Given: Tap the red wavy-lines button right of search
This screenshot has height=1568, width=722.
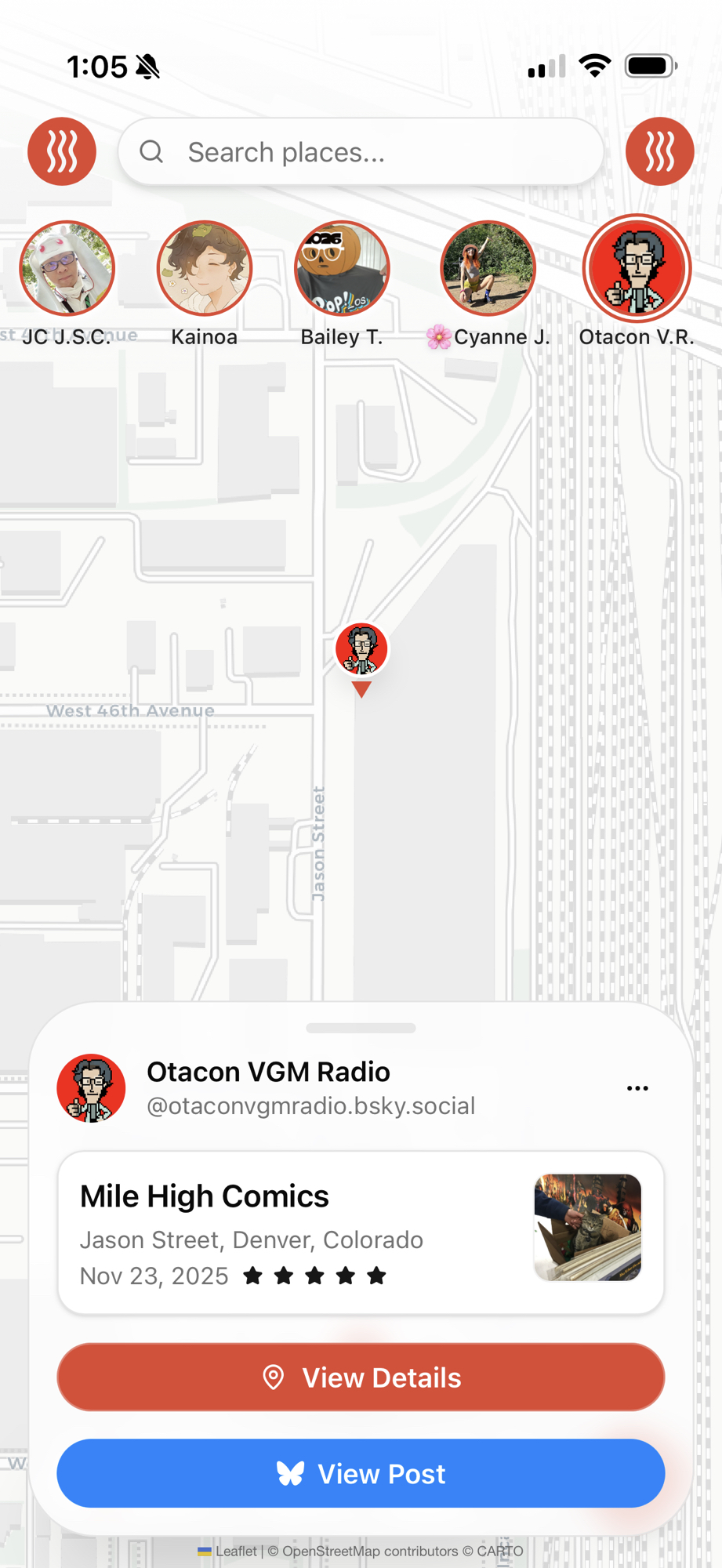Looking at the screenshot, I should pos(659,152).
